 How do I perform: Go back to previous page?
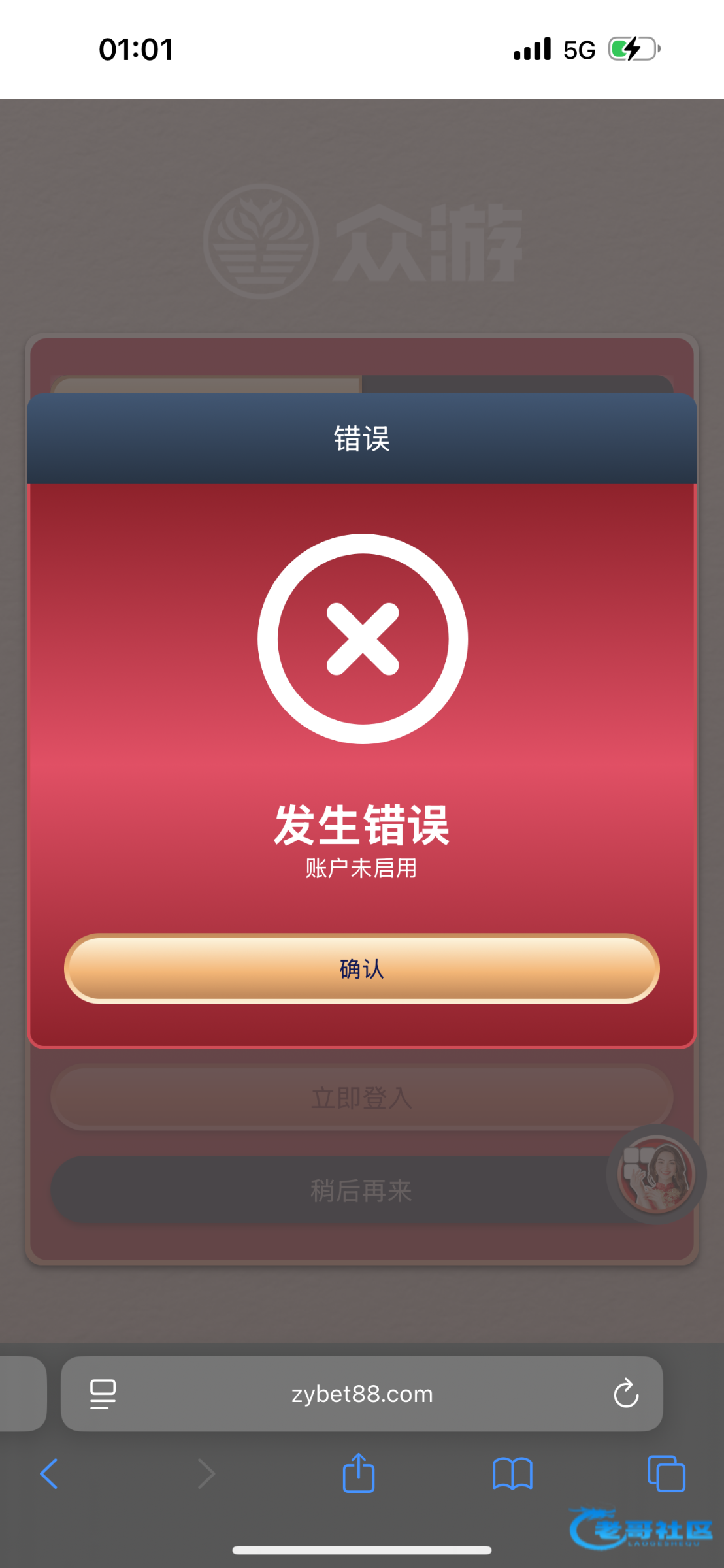pos(49,1474)
